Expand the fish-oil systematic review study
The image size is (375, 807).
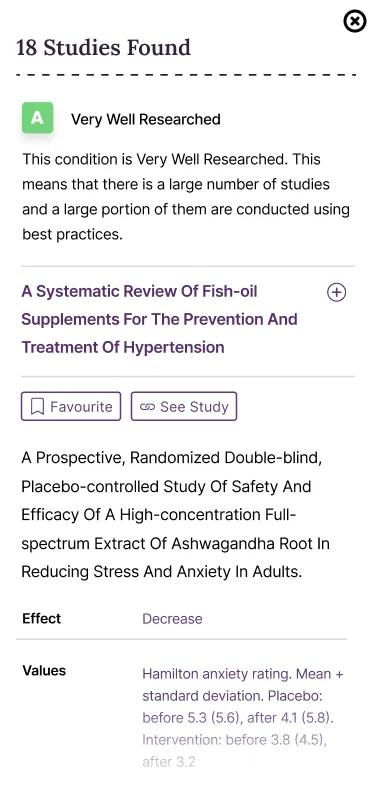pos(336,292)
